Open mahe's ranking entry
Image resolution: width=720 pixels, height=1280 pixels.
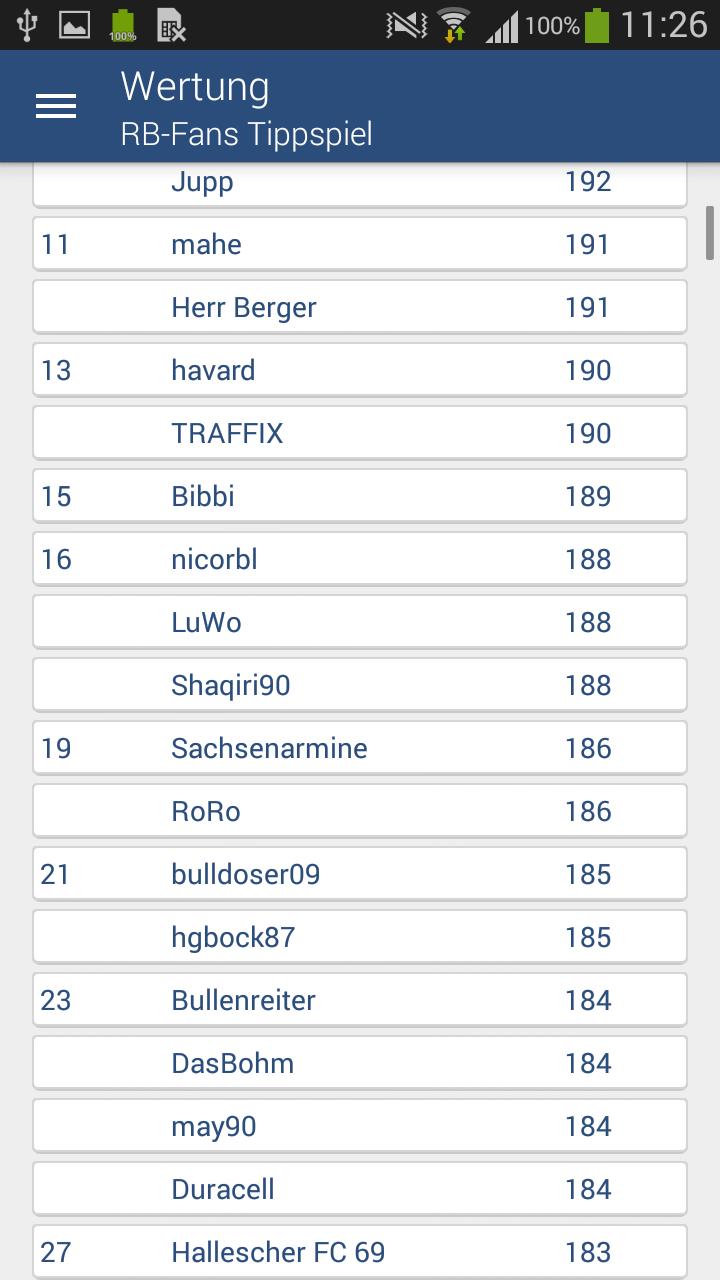[x=360, y=244]
